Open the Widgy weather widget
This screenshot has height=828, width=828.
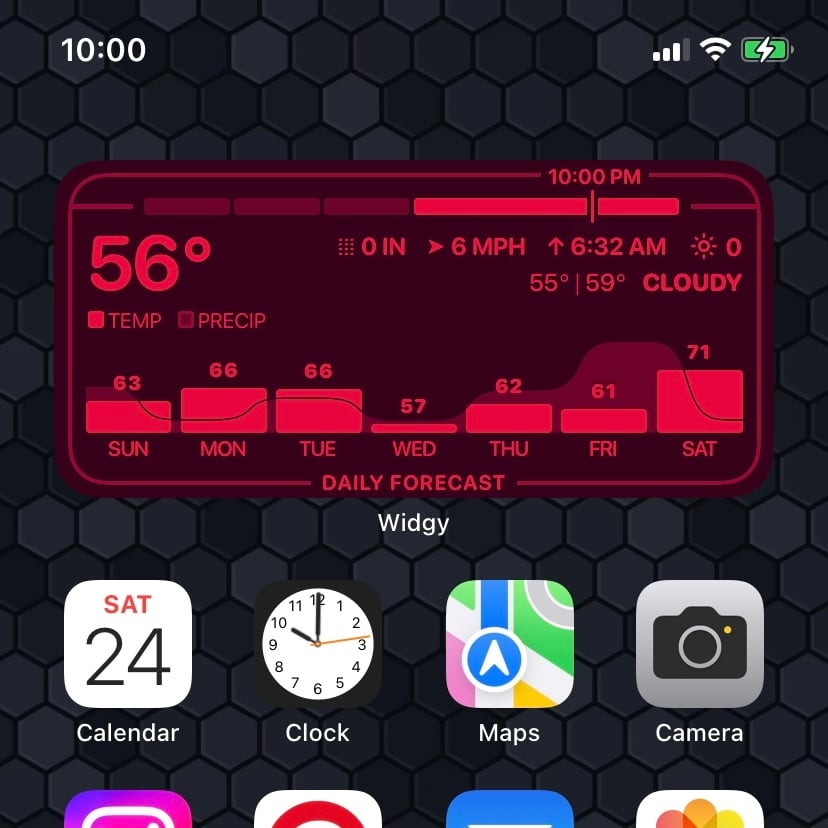[414, 330]
